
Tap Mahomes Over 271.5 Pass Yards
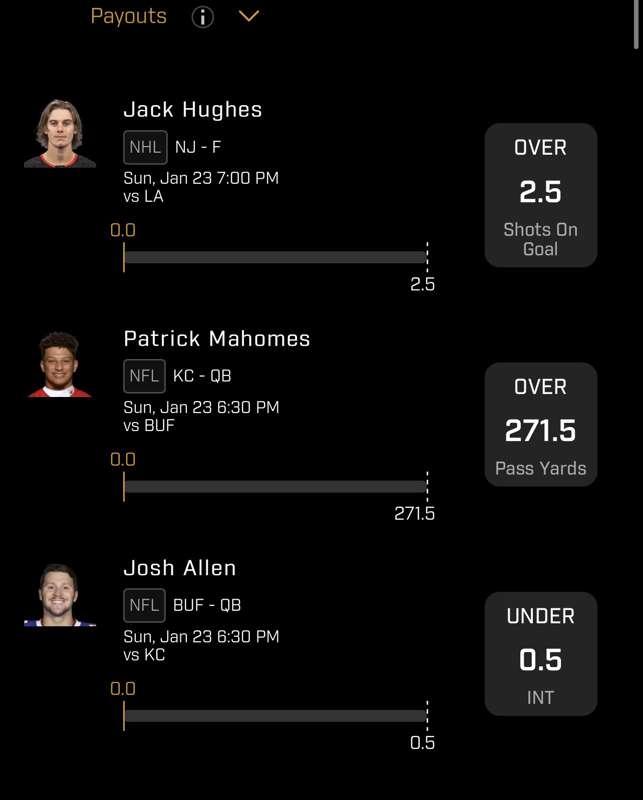[540, 425]
